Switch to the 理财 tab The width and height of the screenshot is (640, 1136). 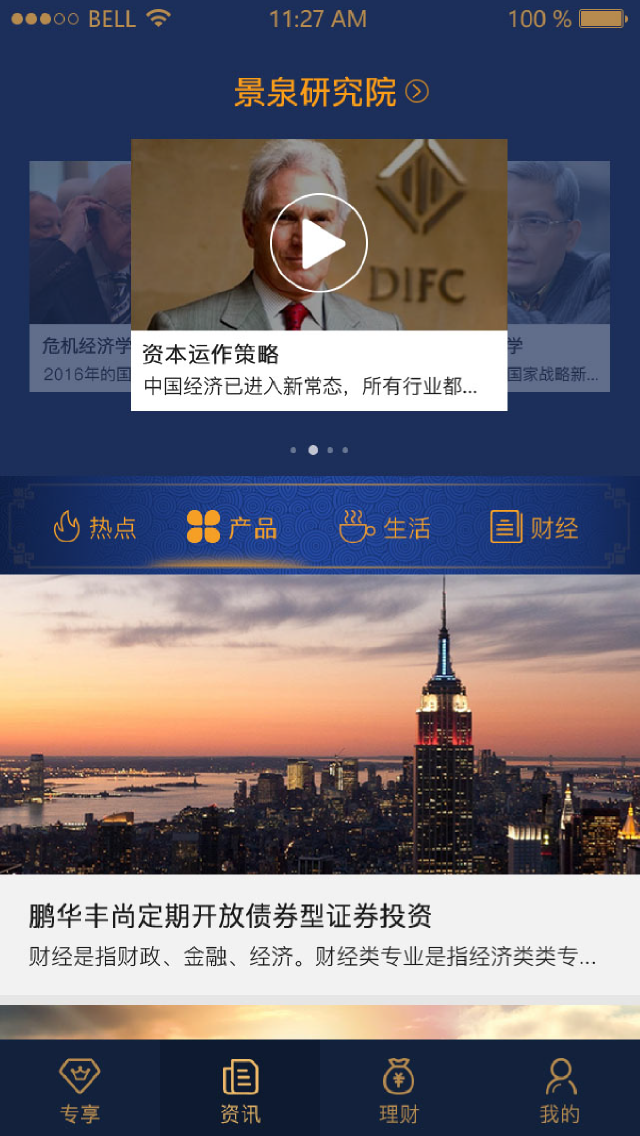coord(399,1089)
